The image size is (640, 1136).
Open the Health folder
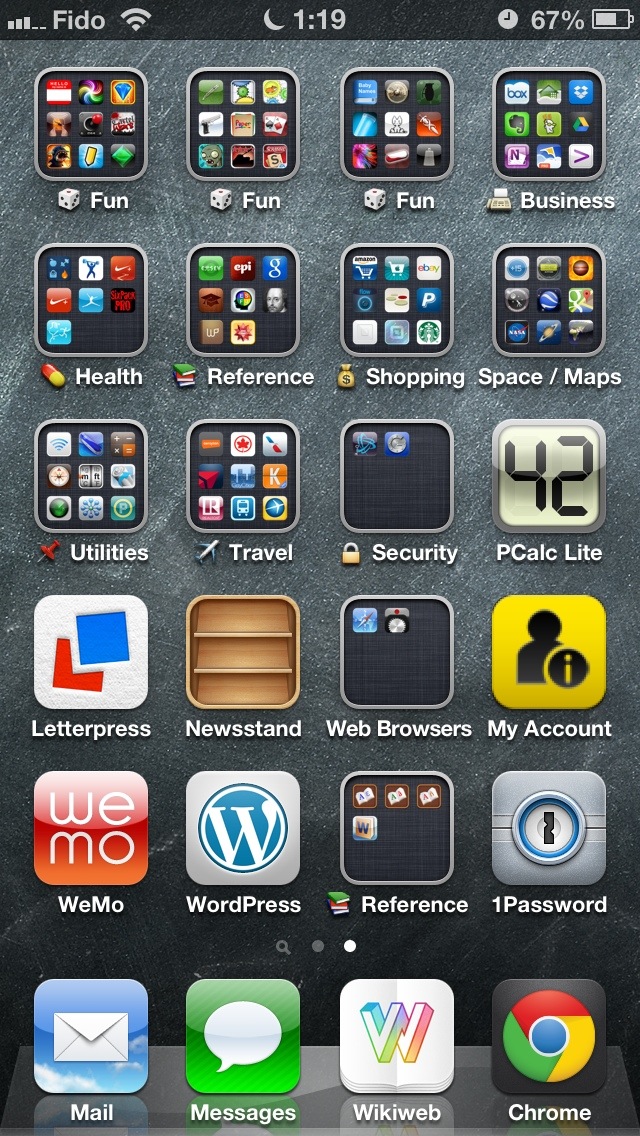[91, 300]
